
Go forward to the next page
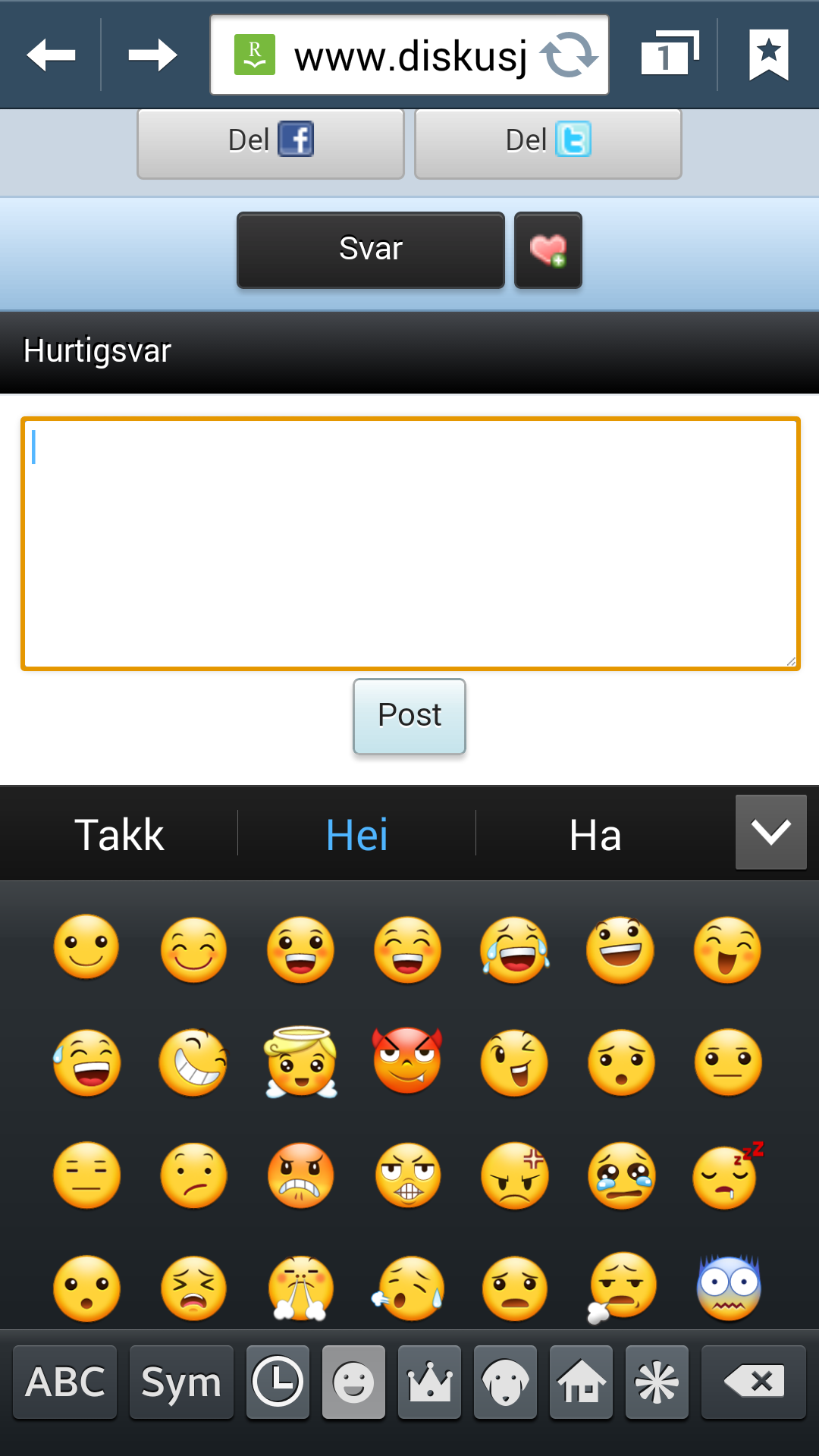click(x=152, y=55)
